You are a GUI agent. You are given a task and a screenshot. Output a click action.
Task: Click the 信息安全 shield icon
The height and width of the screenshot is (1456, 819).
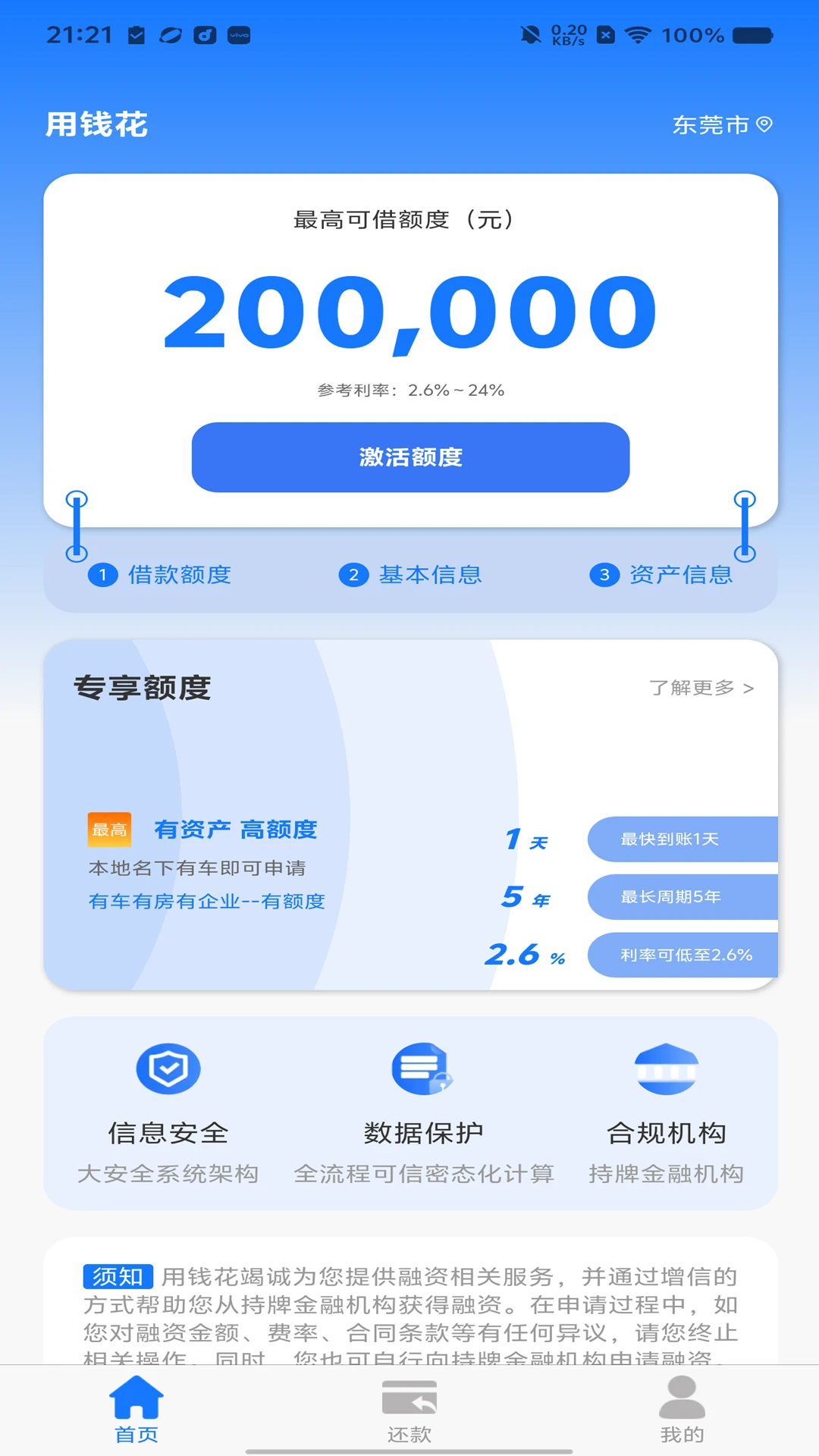pos(168,1068)
